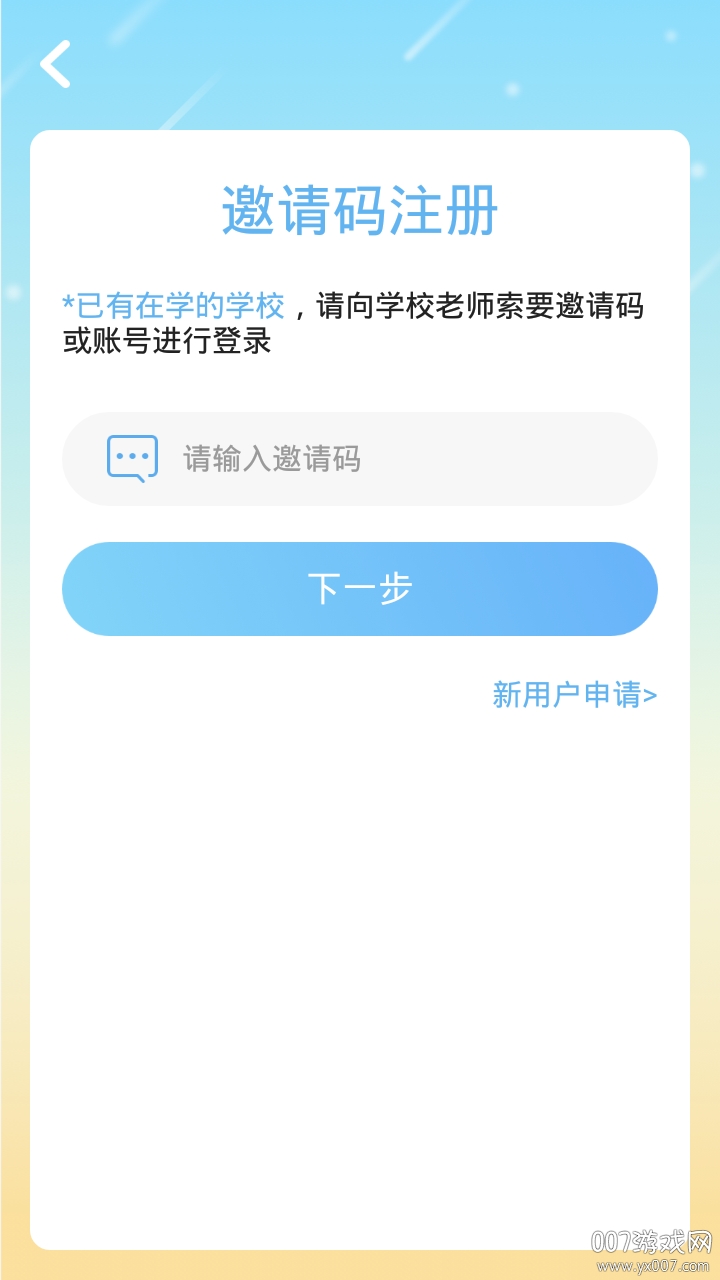
Task: Open the 新用户申请 new user application link
Action: pos(574,694)
